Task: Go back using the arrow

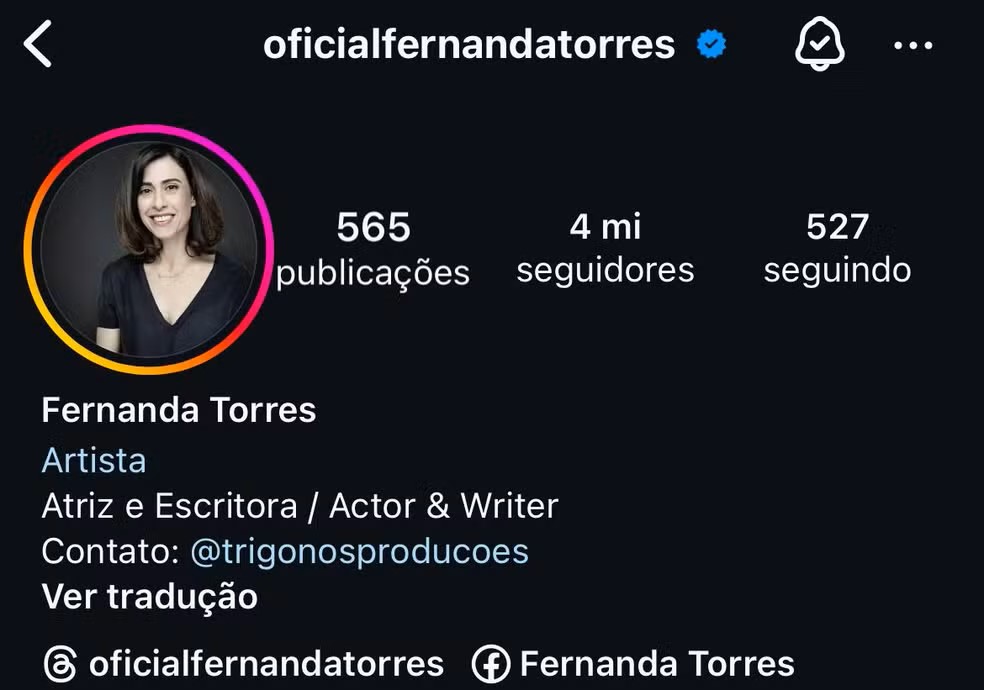Action: [x=38, y=45]
